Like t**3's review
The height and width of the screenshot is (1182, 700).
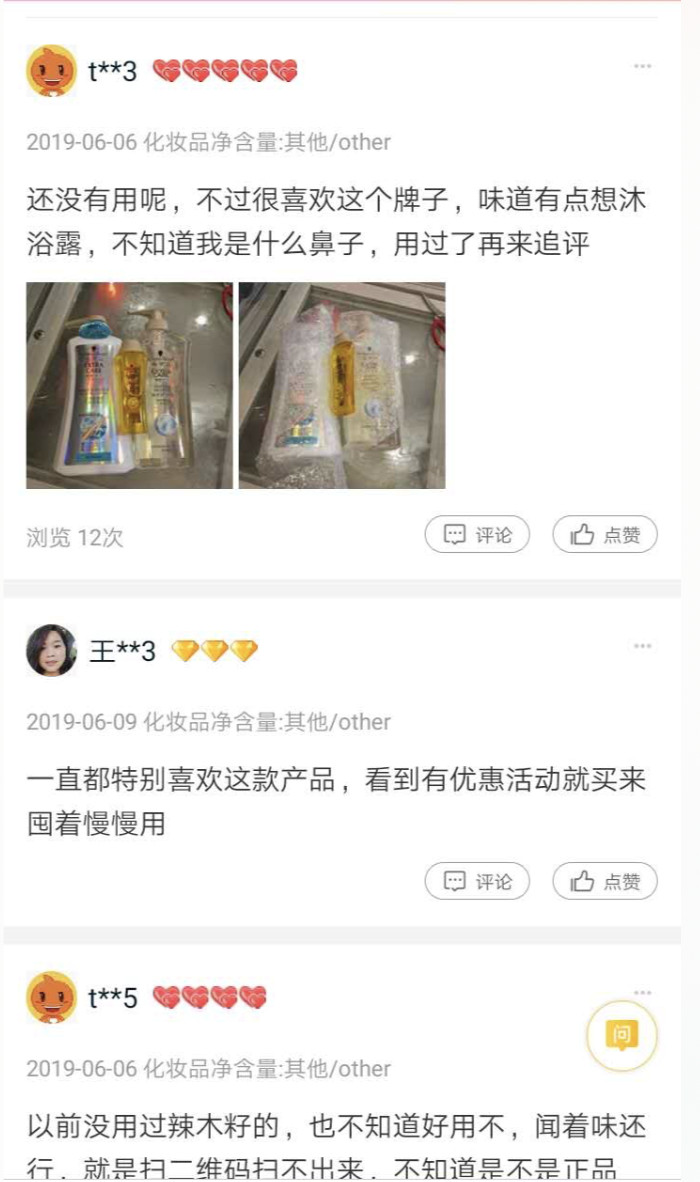pyautogui.click(x=605, y=535)
